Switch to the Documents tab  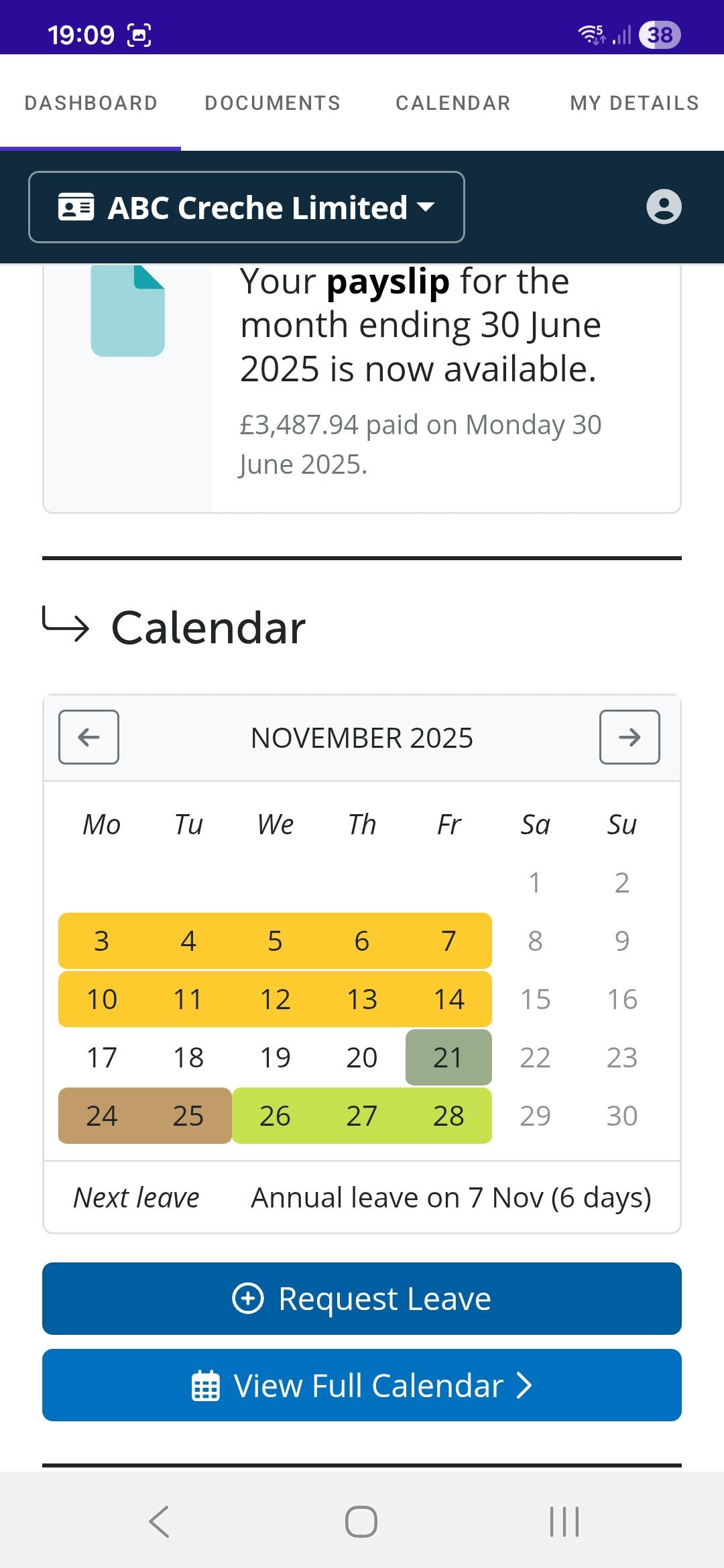[x=273, y=103]
